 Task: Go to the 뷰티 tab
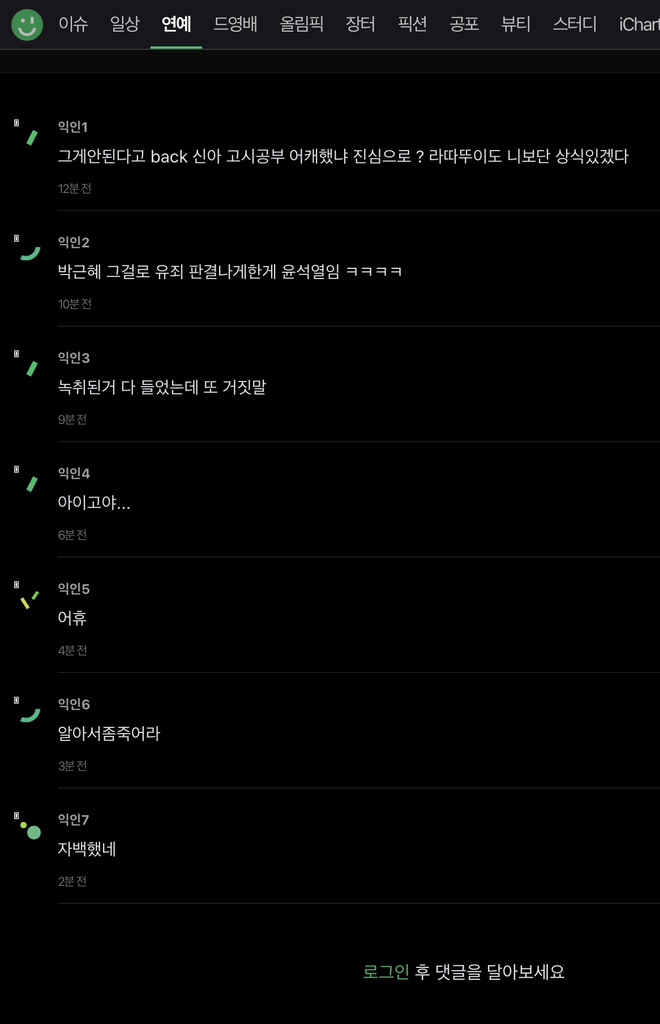click(x=516, y=25)
